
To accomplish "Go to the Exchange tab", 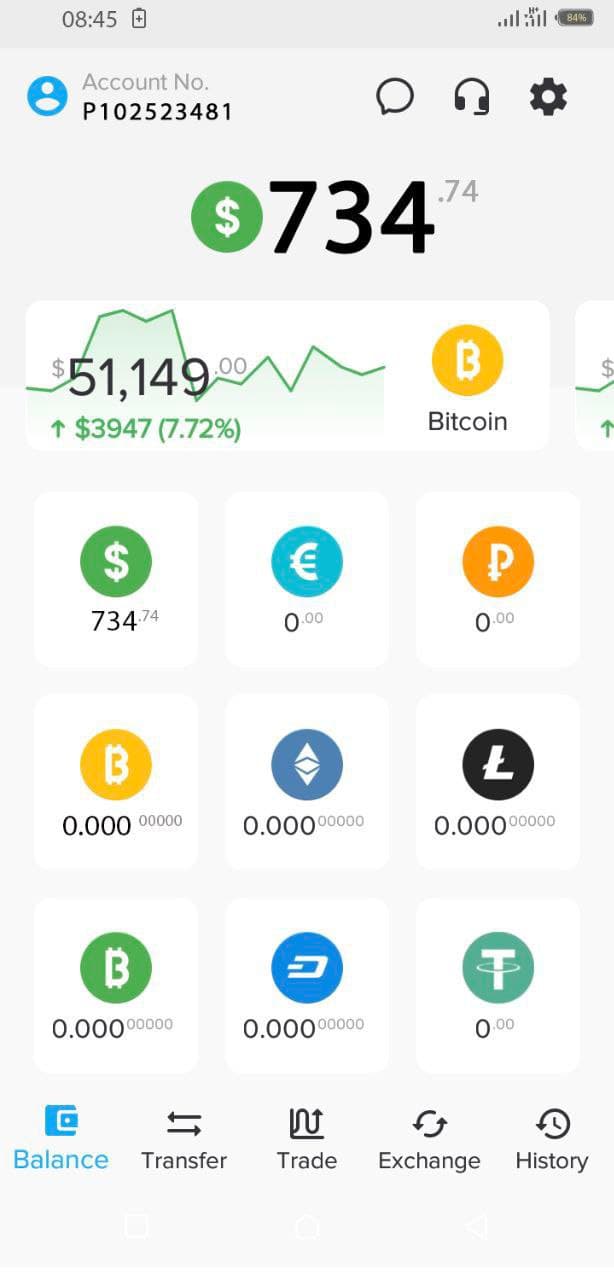I will [429, 1139].
